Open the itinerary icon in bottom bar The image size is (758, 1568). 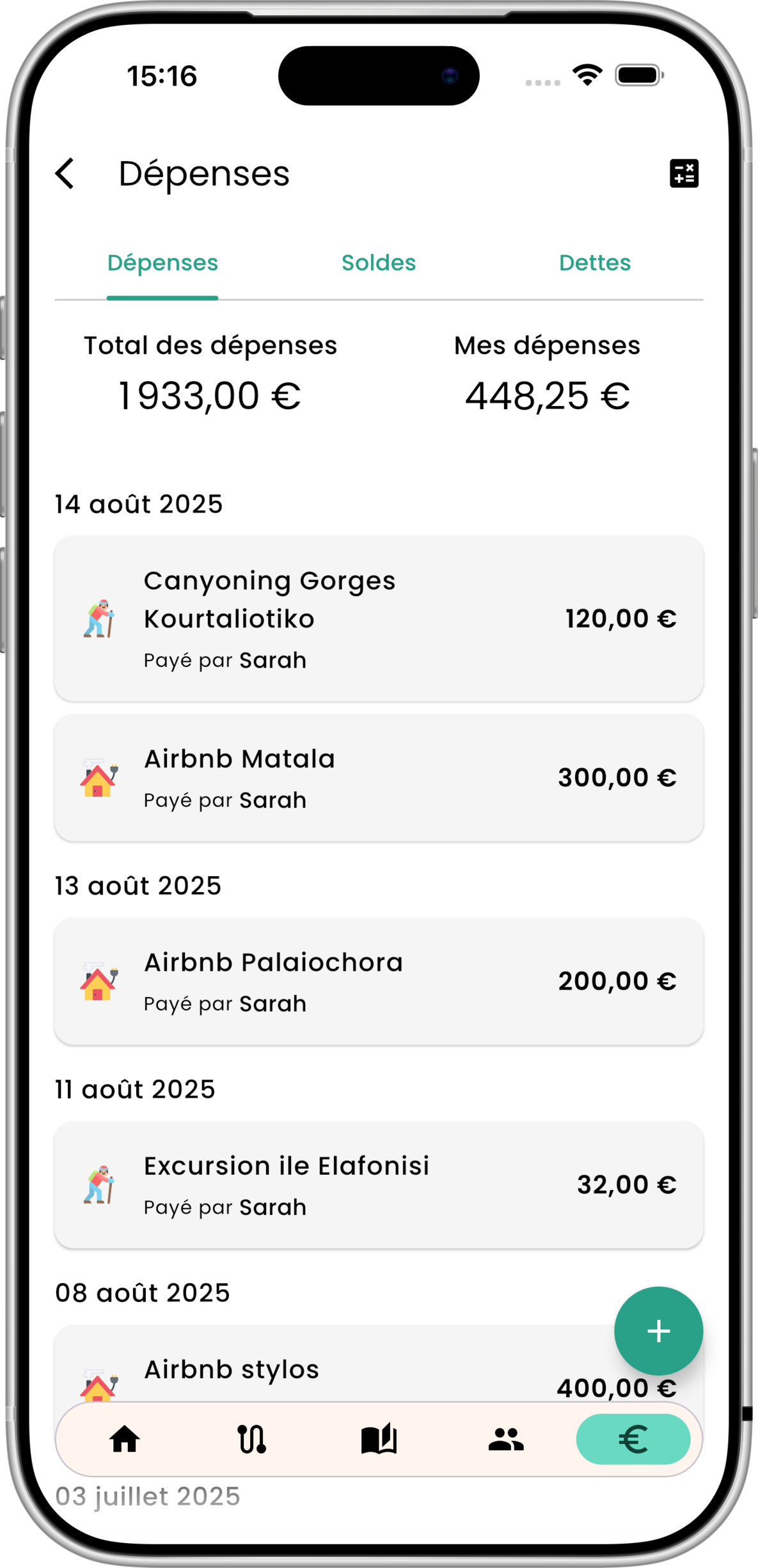pyautogui.click(x=251, y=1439)
